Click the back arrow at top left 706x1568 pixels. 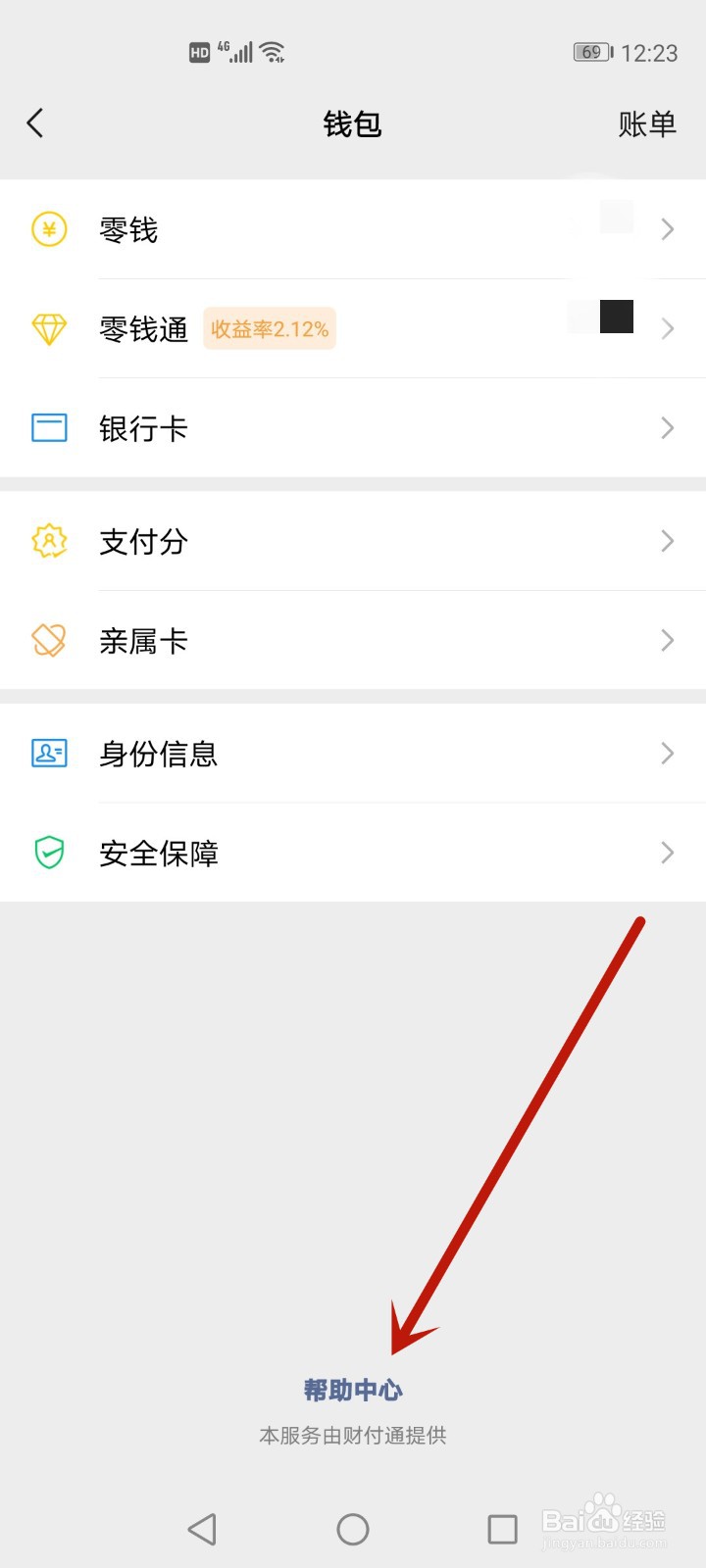coord(35,123)
